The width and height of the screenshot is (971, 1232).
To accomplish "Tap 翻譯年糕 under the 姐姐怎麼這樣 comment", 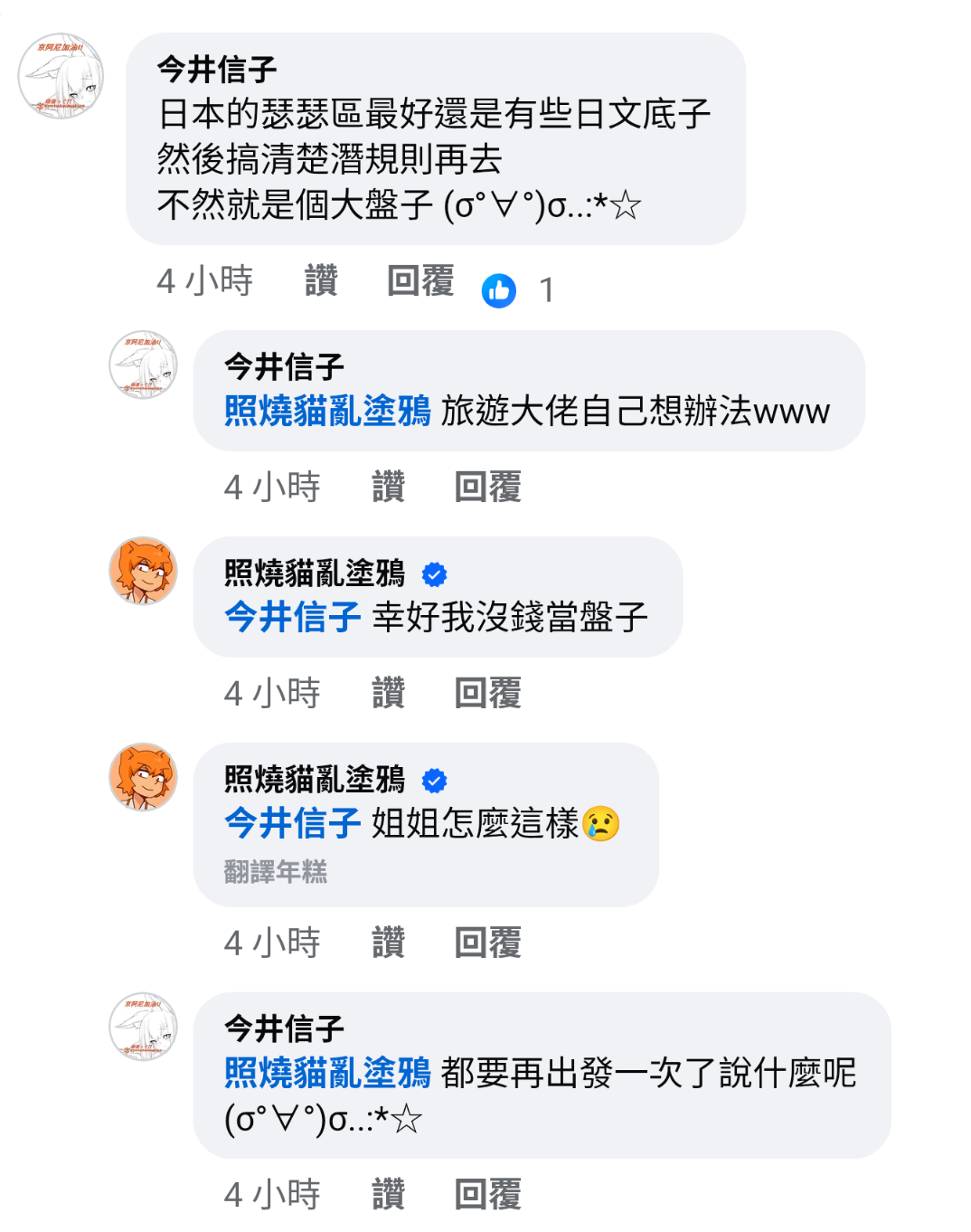I will click(x=276, y=872).
